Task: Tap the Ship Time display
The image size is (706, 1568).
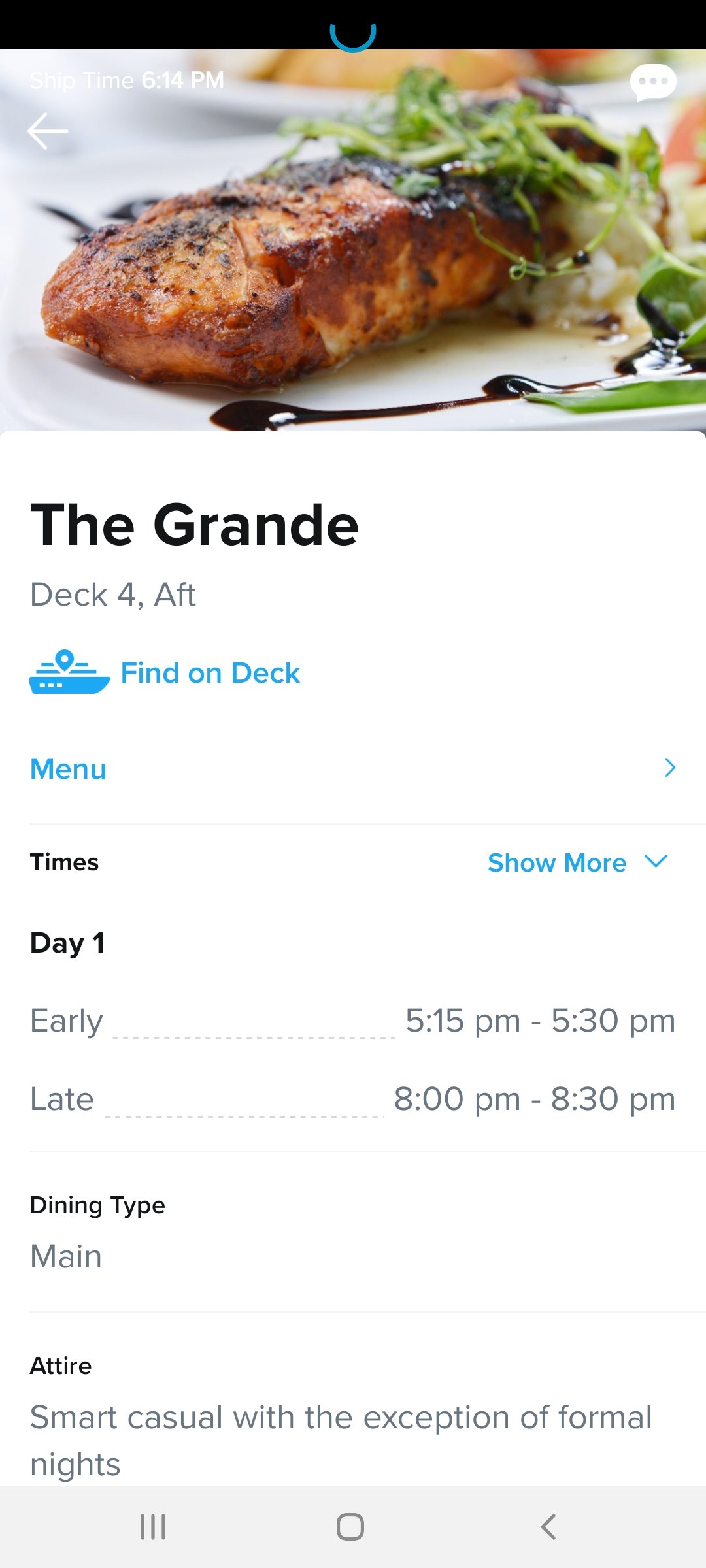Action: (x=127, y=80)
